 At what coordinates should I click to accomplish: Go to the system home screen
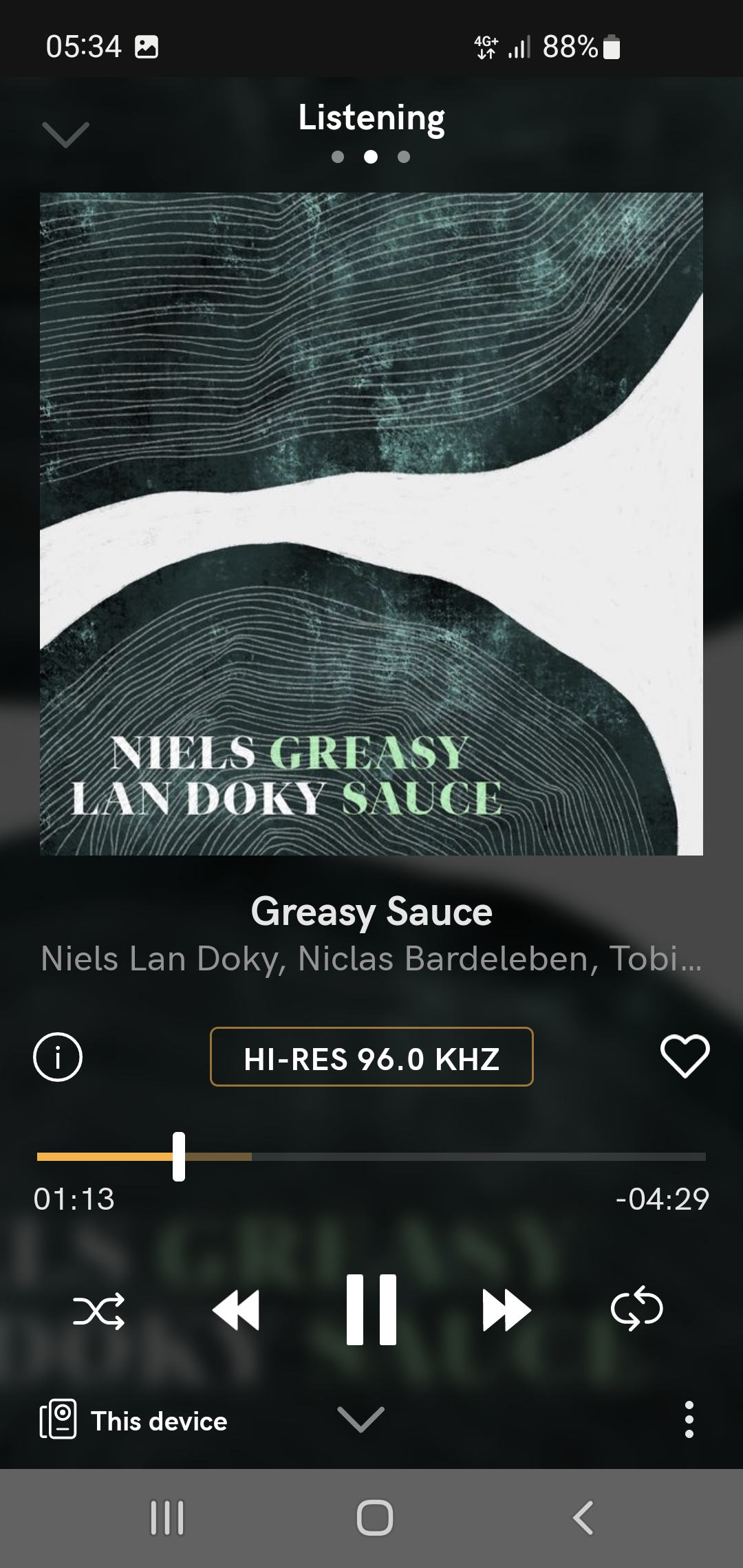[375, 1518]
